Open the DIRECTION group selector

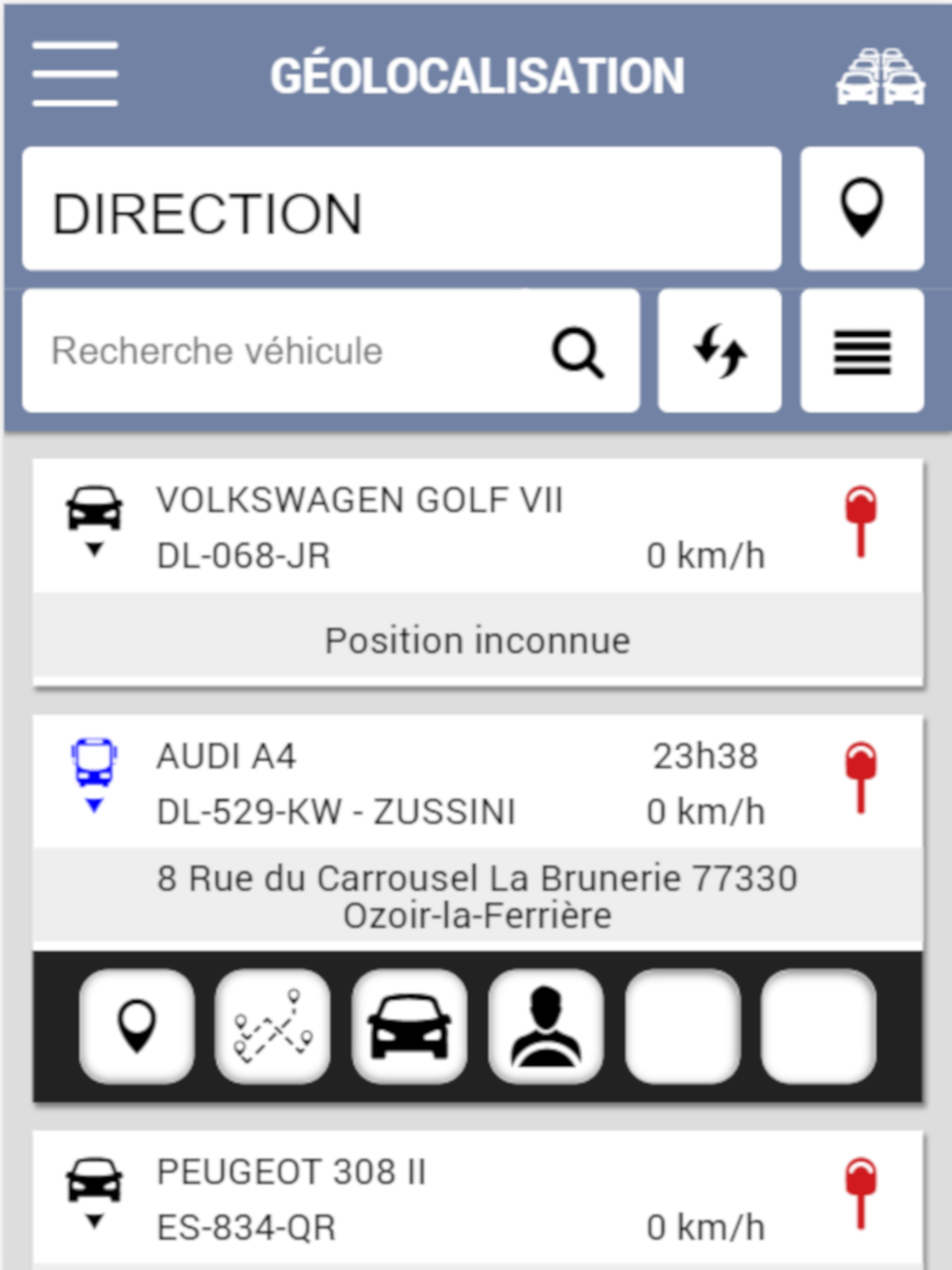coord(402,208)
